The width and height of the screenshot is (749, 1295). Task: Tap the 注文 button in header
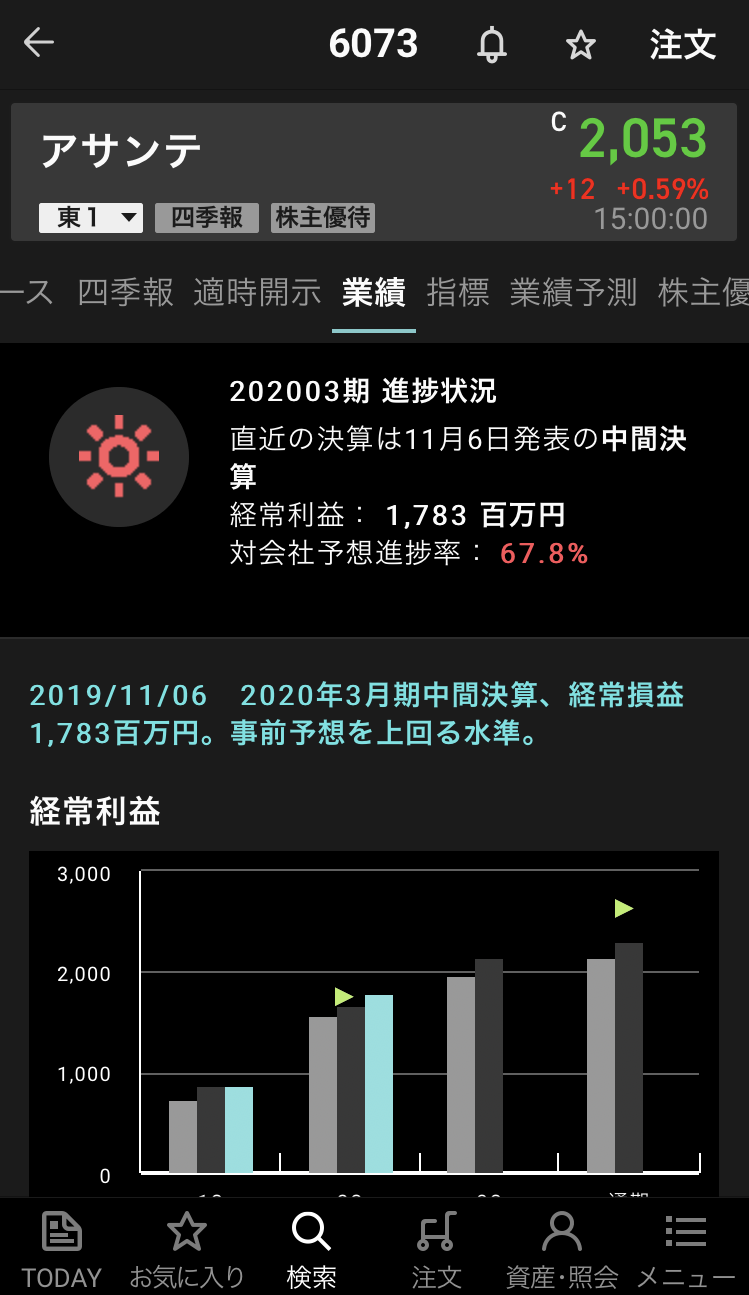(x=683, y=45)
